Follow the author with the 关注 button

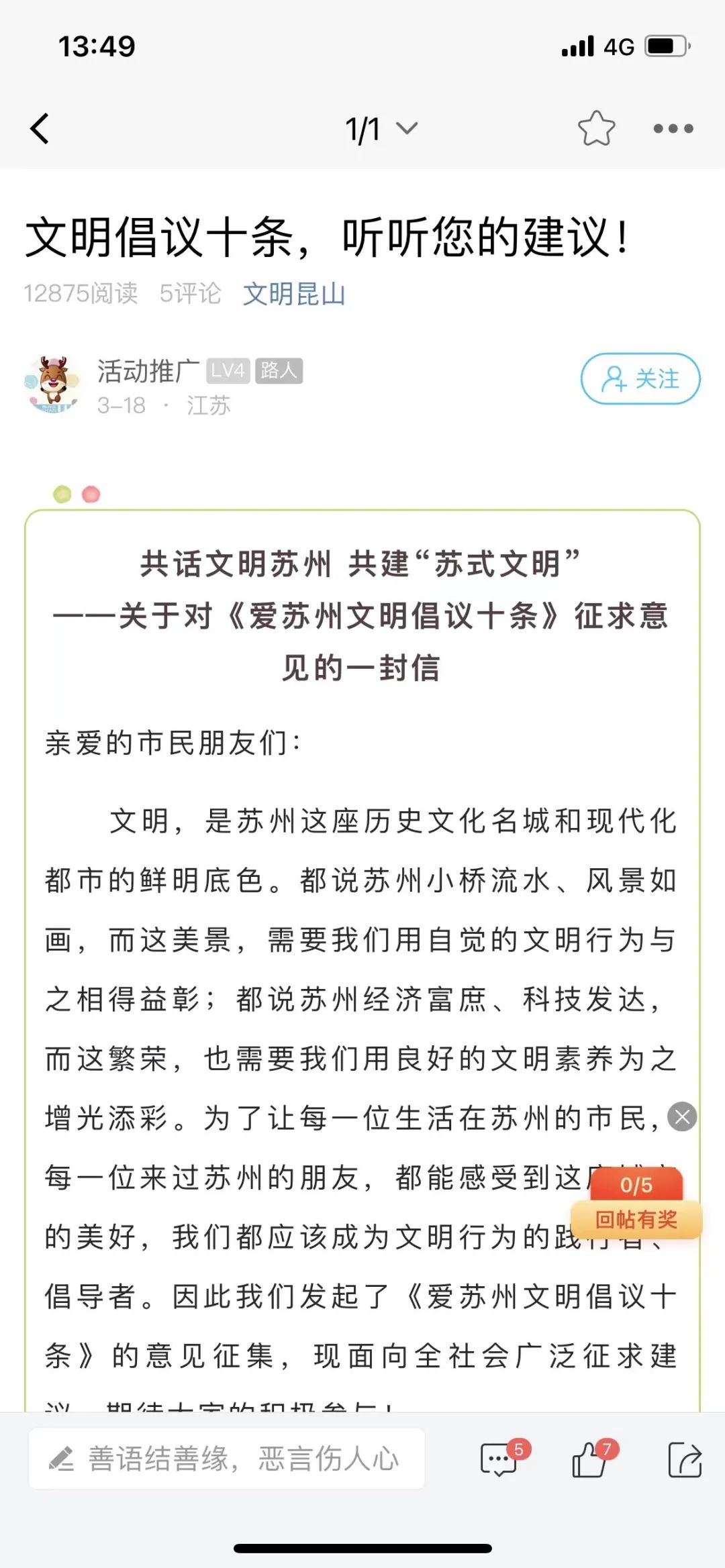[x=640, y=379]
